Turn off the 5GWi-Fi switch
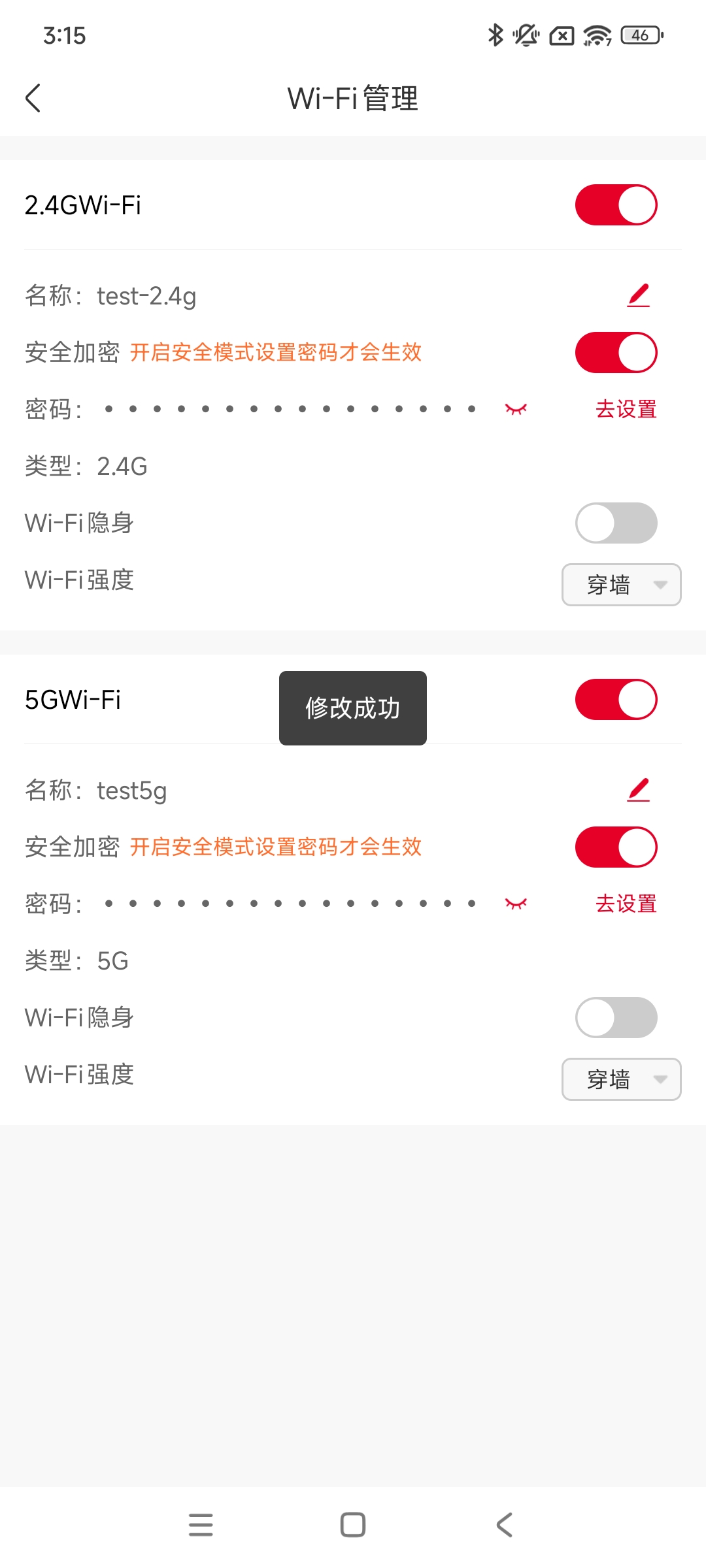 [x=616, y=700]
